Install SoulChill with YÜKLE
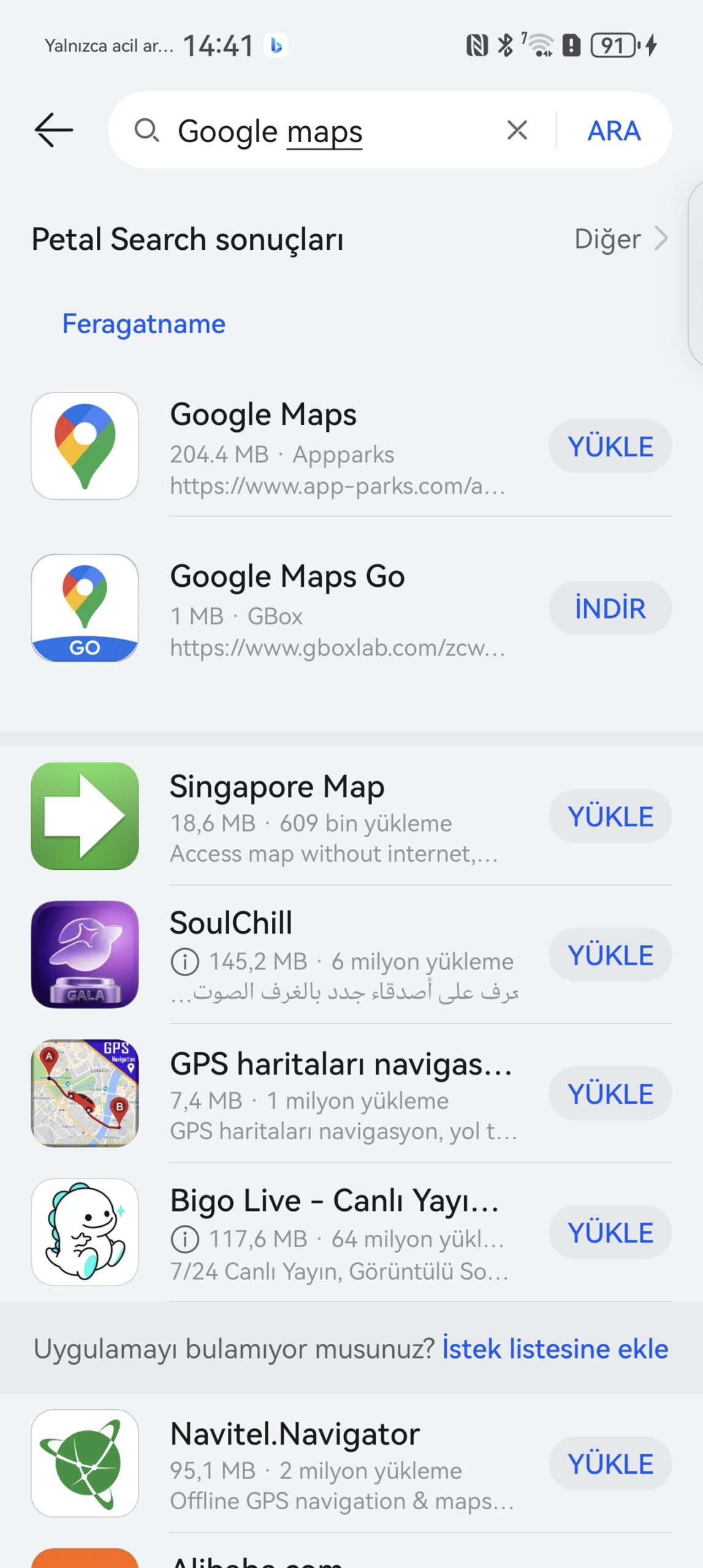This screenshot has height=1568, width=703. pos(610,955)
